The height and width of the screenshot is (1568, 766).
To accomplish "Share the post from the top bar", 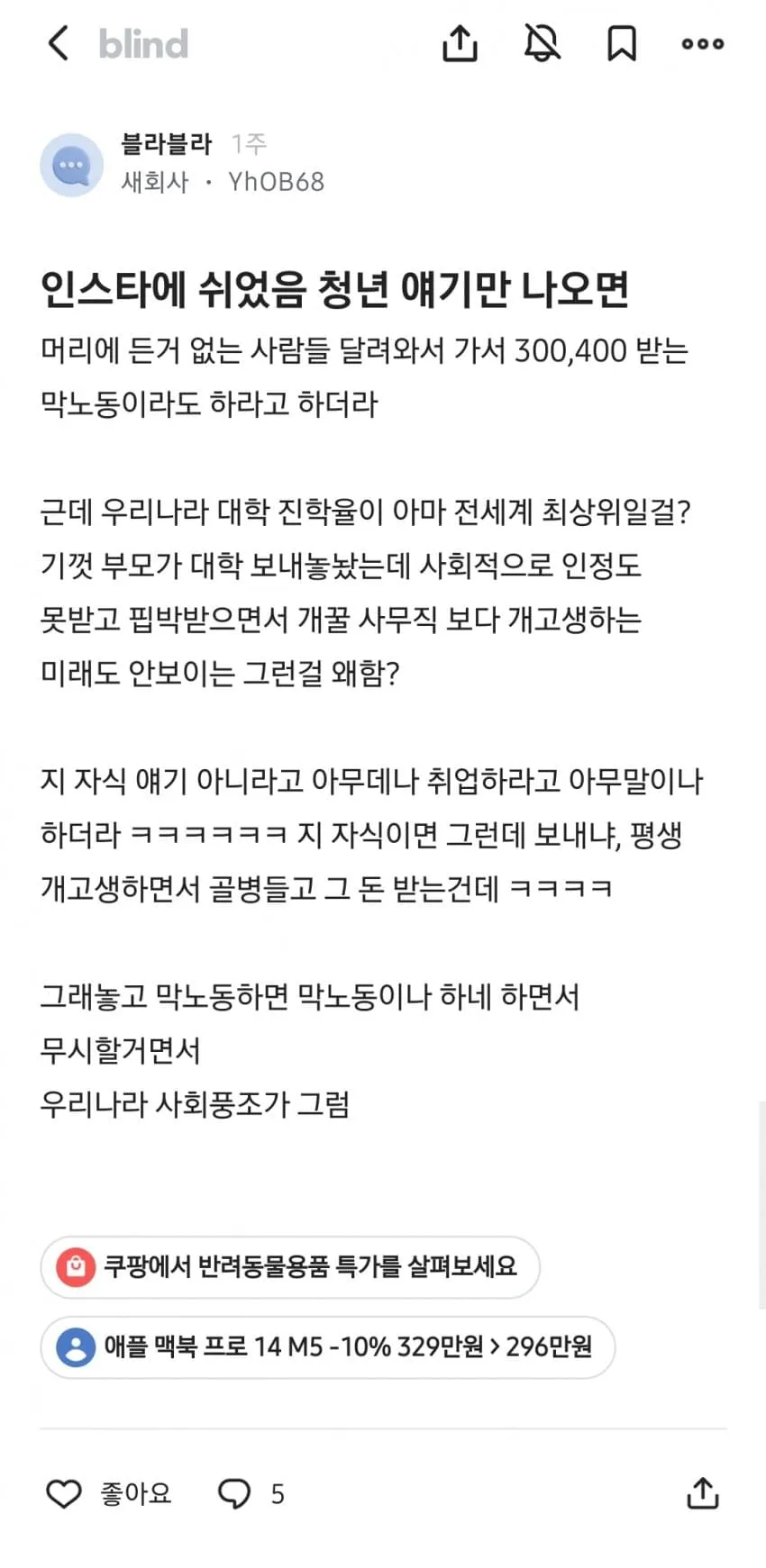I will coord(460,42).
